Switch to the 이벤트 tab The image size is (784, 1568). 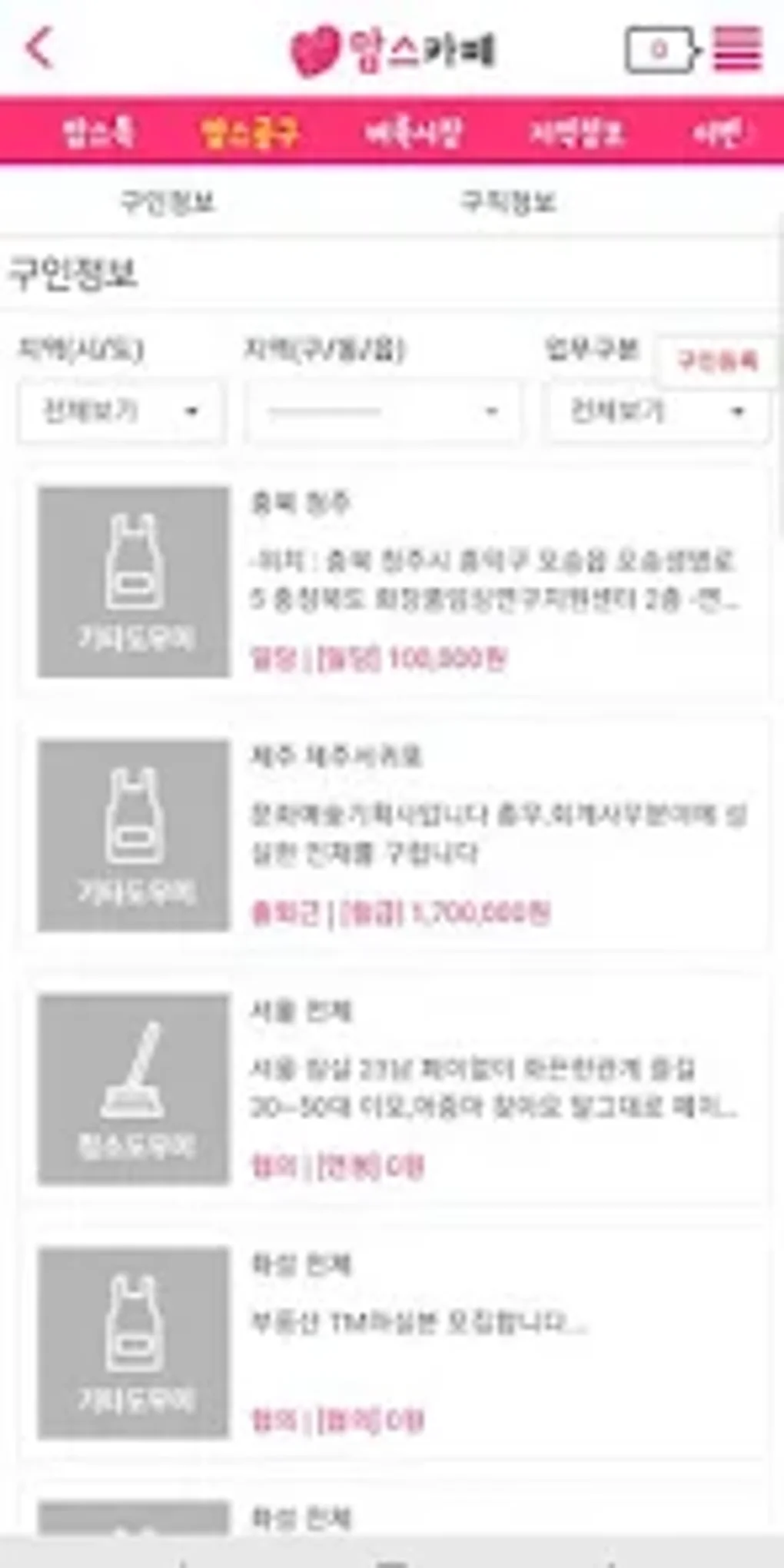pyautogui.click(x=719, y=133)
